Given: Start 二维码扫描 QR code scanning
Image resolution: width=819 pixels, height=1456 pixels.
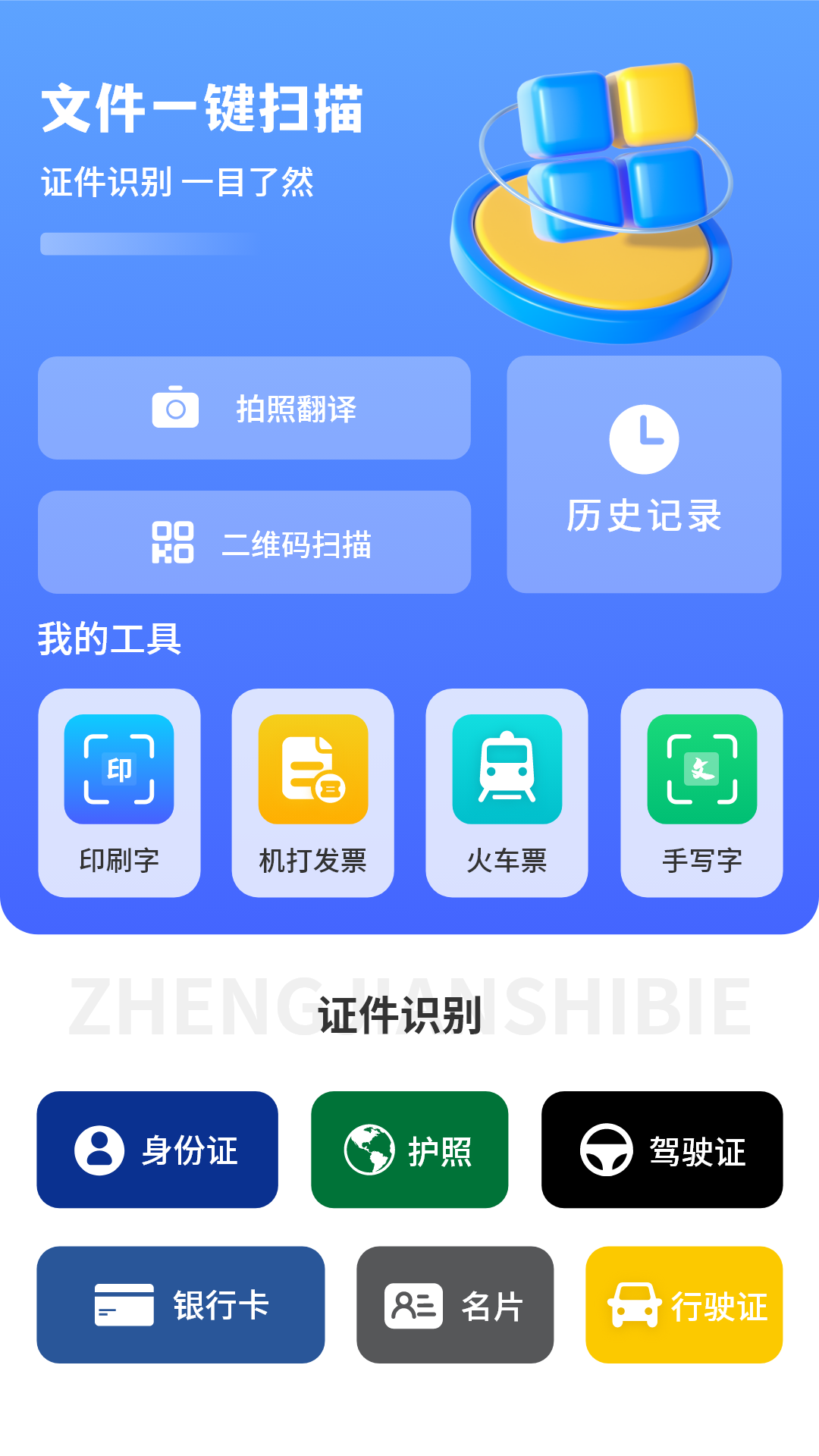Looking at the screenshot, I should click(254, 542).
